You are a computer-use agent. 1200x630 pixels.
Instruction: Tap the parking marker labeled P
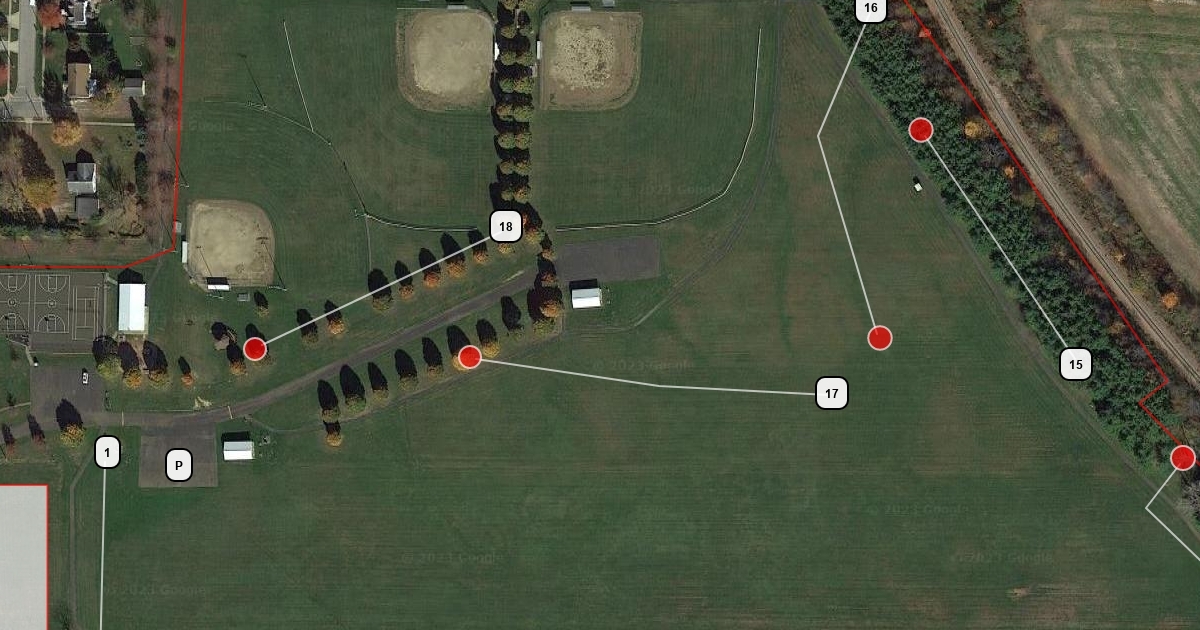coord(179,465)
